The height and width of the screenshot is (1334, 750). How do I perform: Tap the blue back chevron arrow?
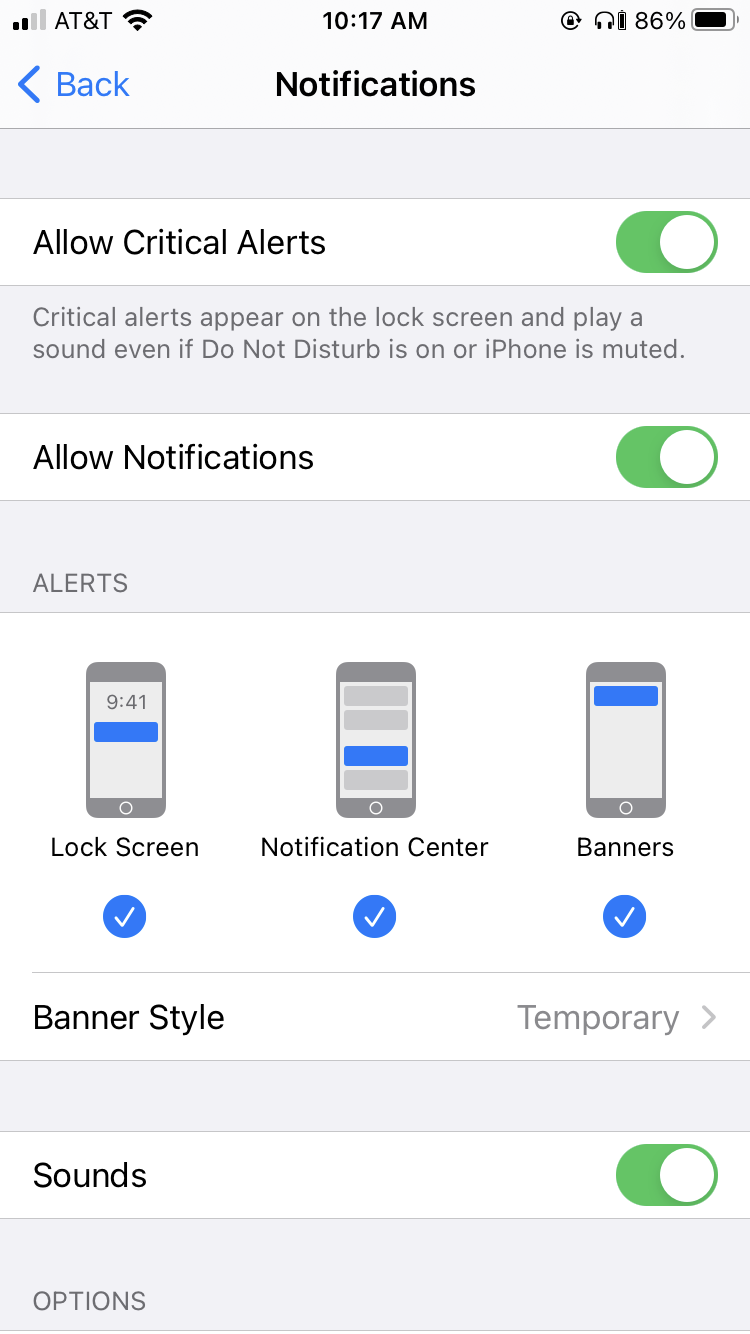[28, 85]
